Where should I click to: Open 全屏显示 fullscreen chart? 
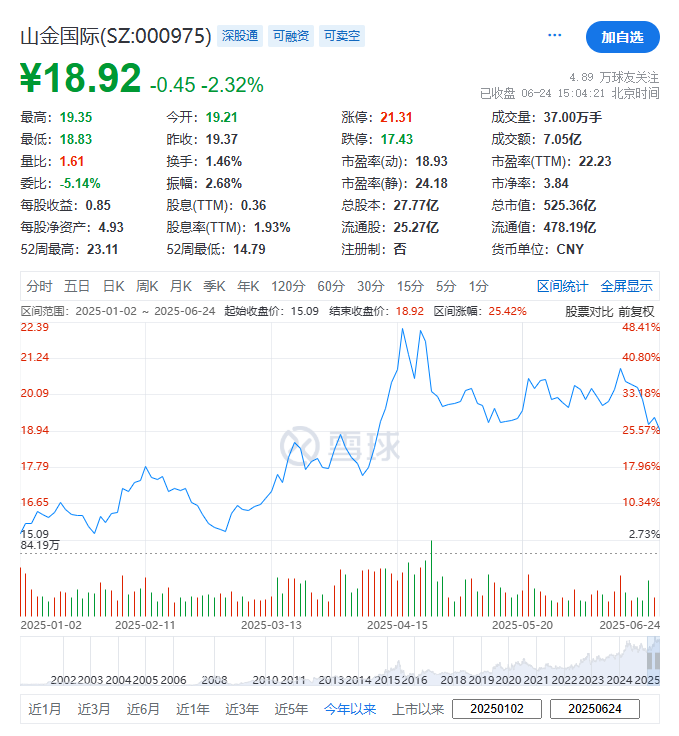(626, 286)
